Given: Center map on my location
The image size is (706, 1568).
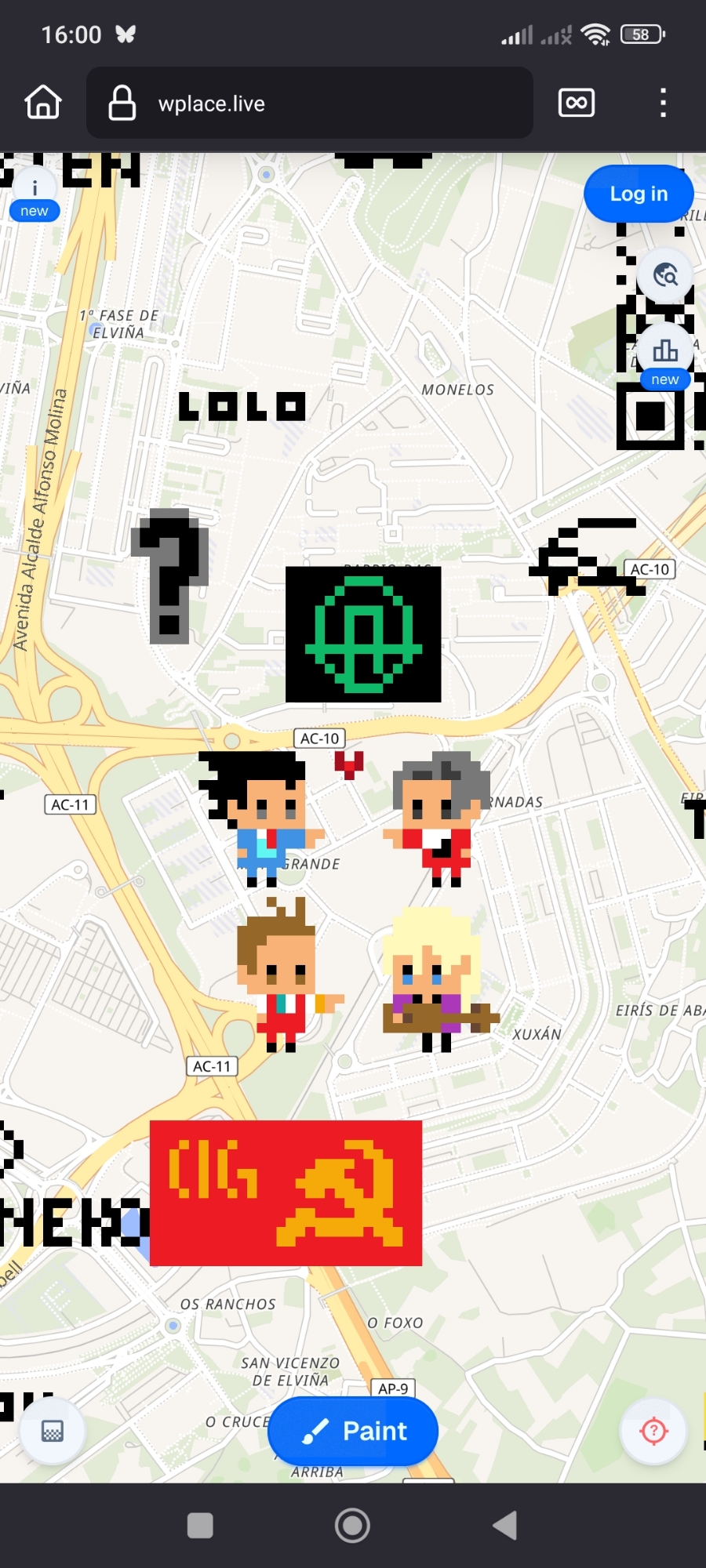Looking at the screenshot, I should 653,1431.
